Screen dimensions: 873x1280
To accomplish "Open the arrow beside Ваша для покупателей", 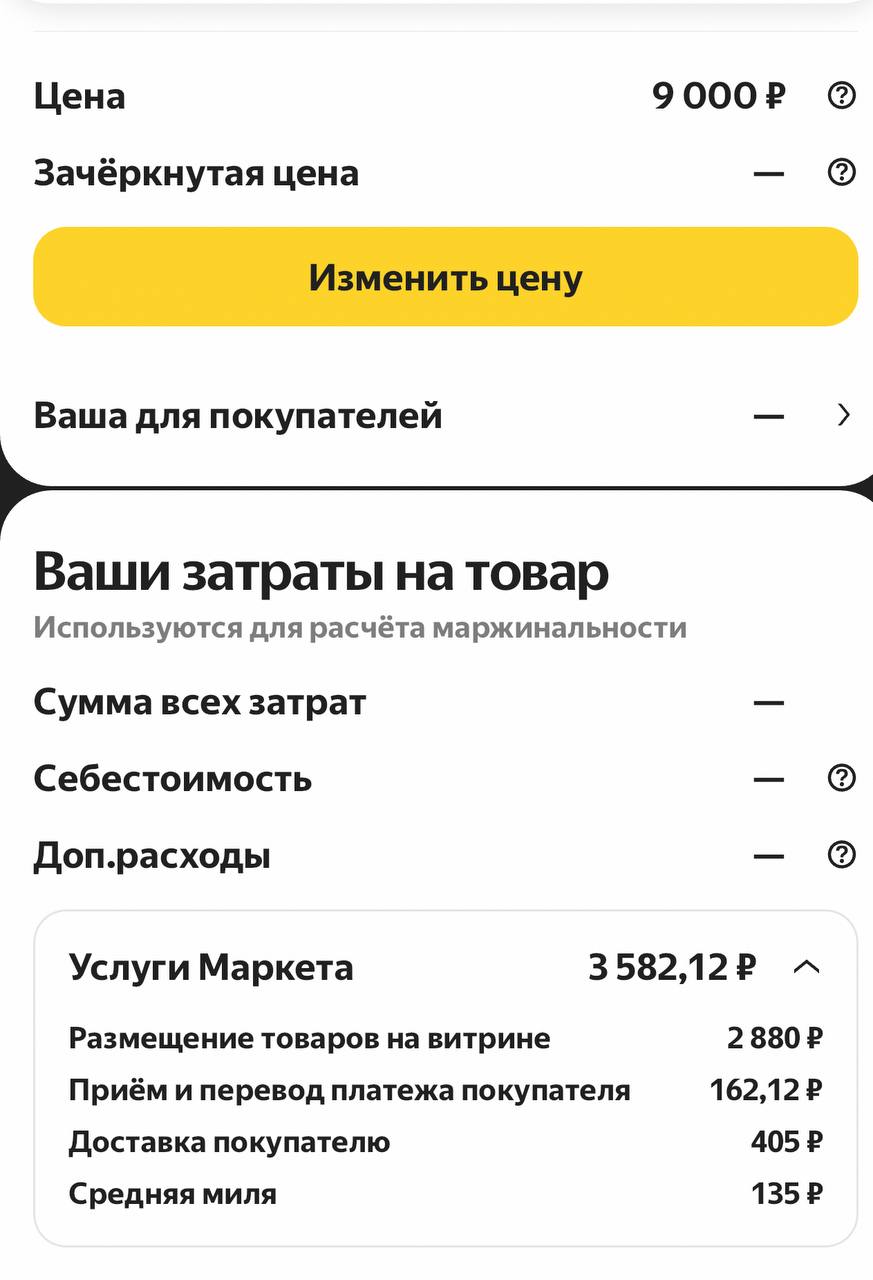I will (x=843, y=414).
